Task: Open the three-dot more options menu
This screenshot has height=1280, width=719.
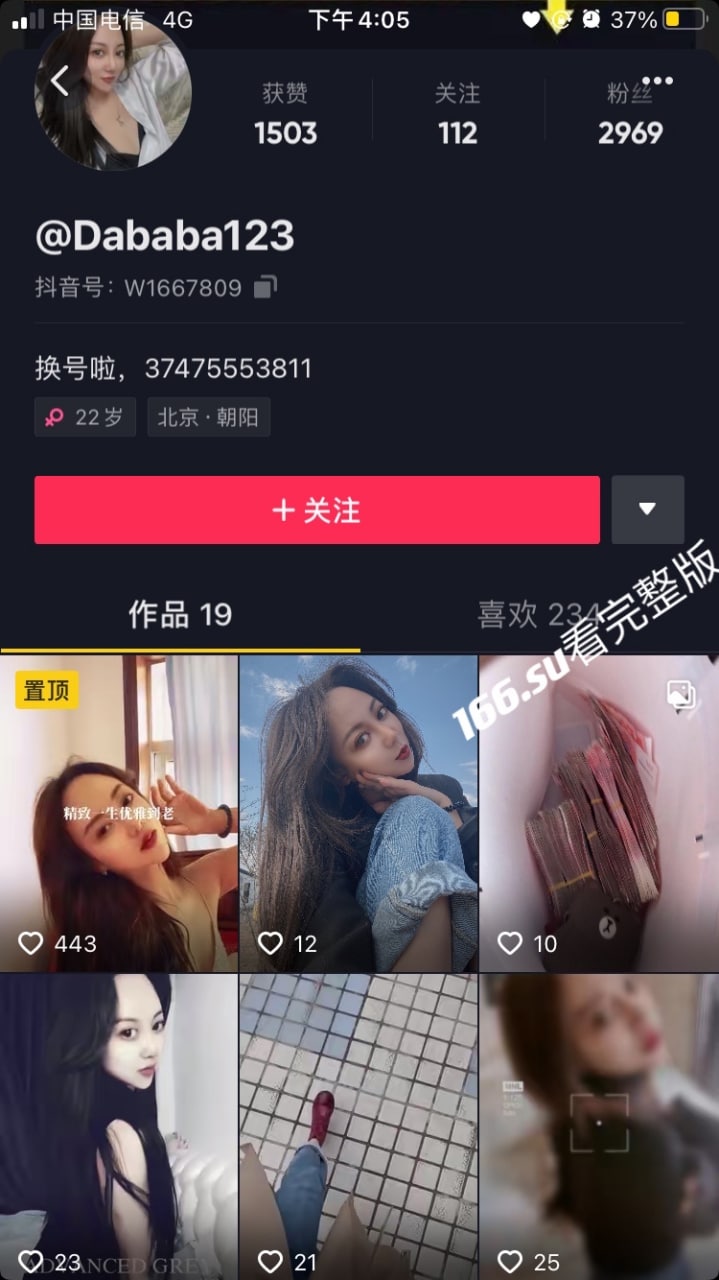Action: point(657,81)
